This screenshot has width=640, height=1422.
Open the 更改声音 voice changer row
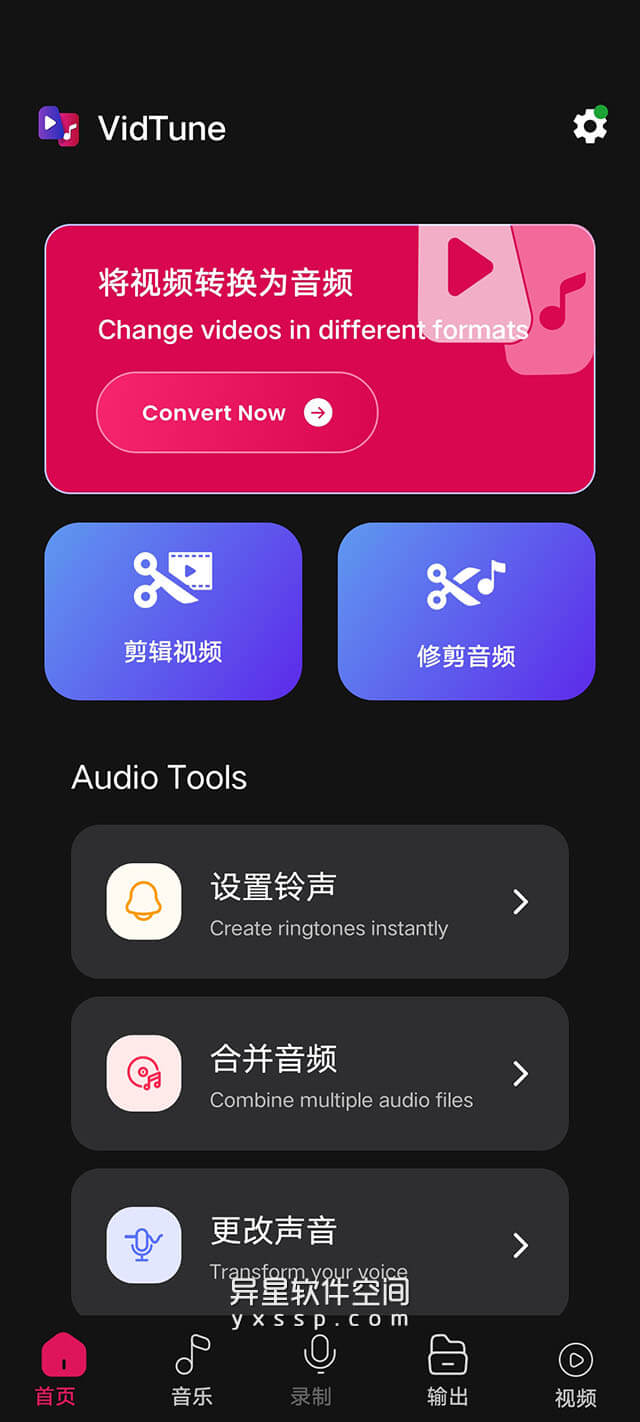320,1243
